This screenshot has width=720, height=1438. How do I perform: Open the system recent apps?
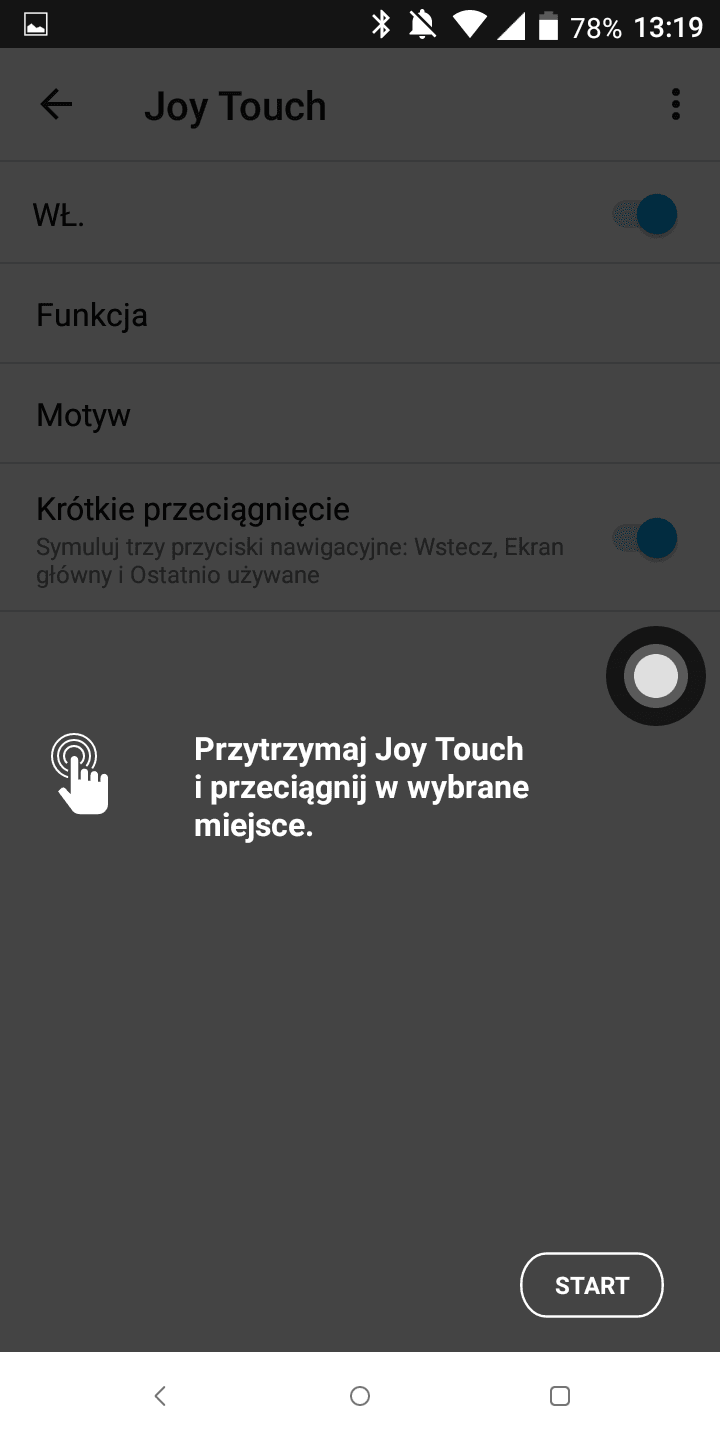(560, 1395)
